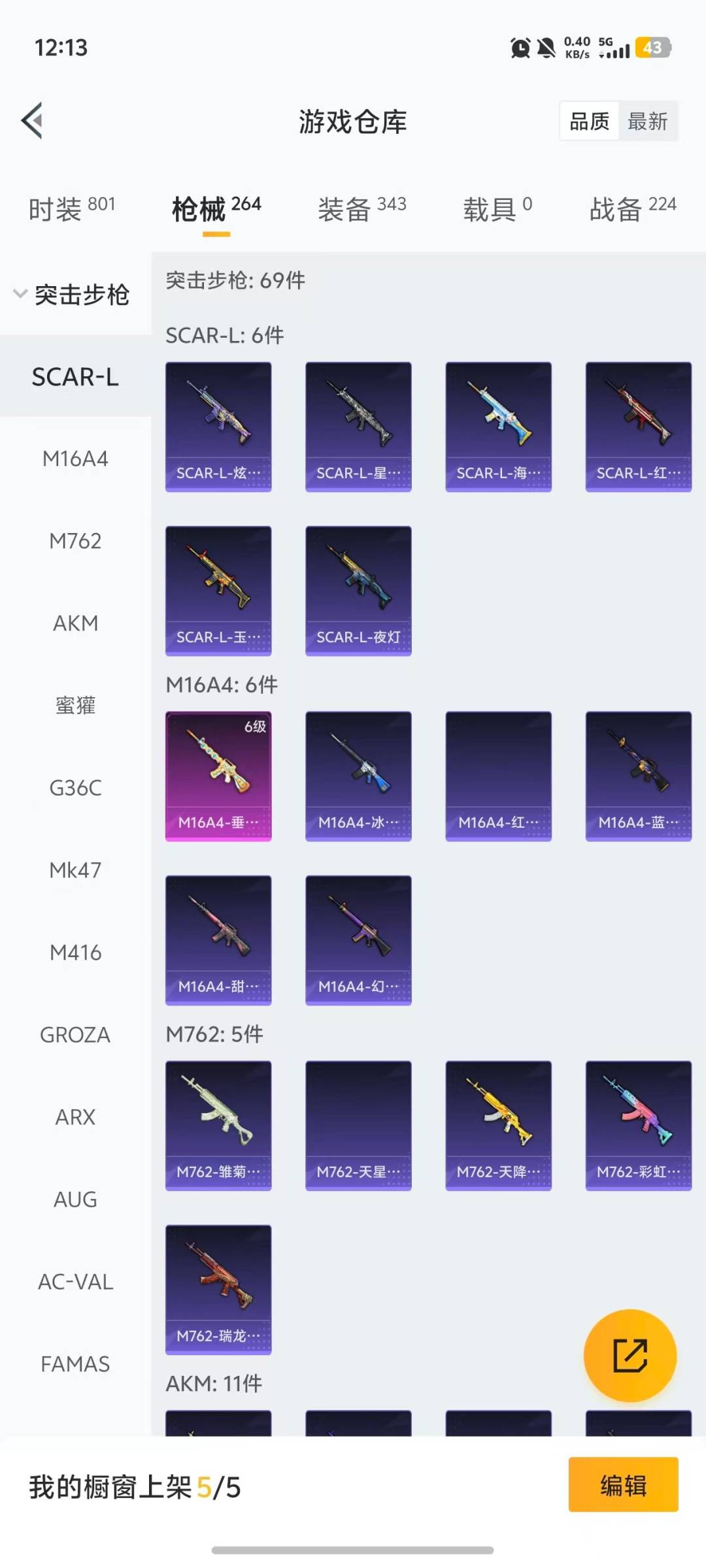Screen dimensions: 706x1568
Task: Tap the orange share floating button
Action: (x=630, y=1355)
